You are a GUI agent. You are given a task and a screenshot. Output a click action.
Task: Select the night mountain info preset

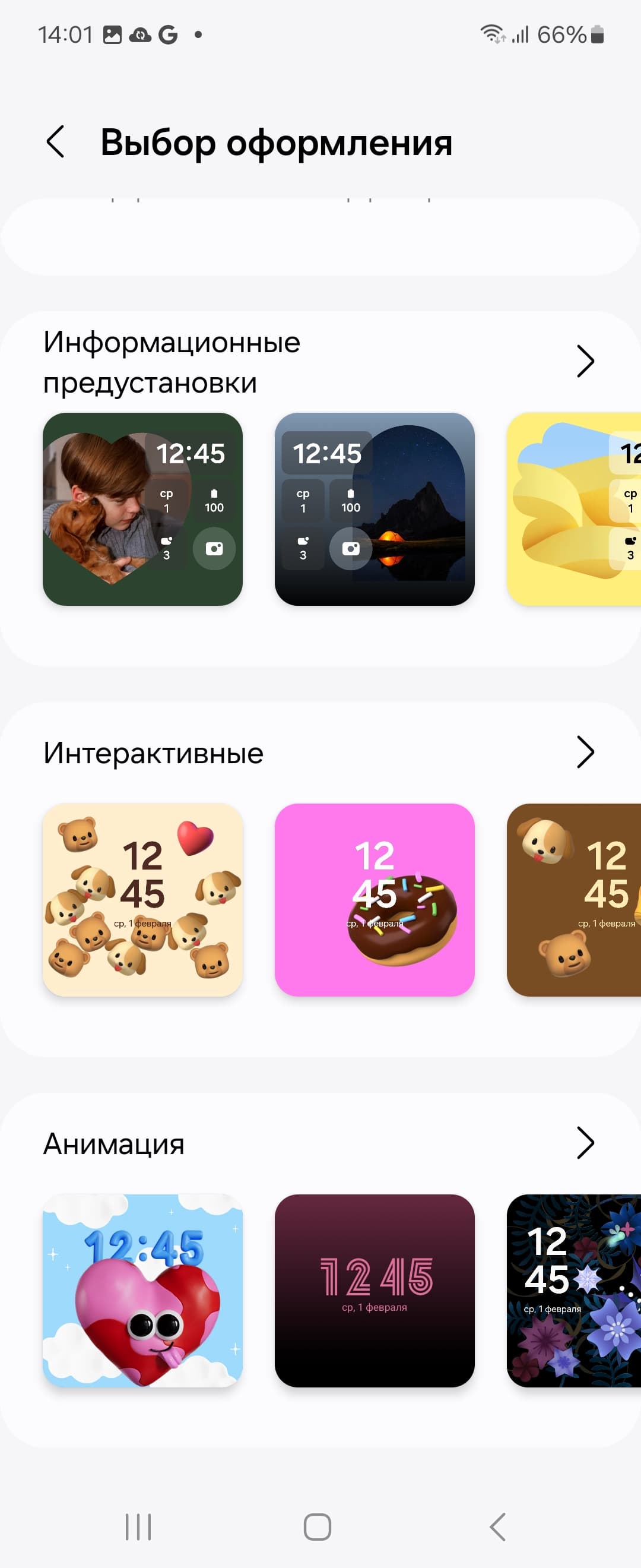[x=374, y=509]
